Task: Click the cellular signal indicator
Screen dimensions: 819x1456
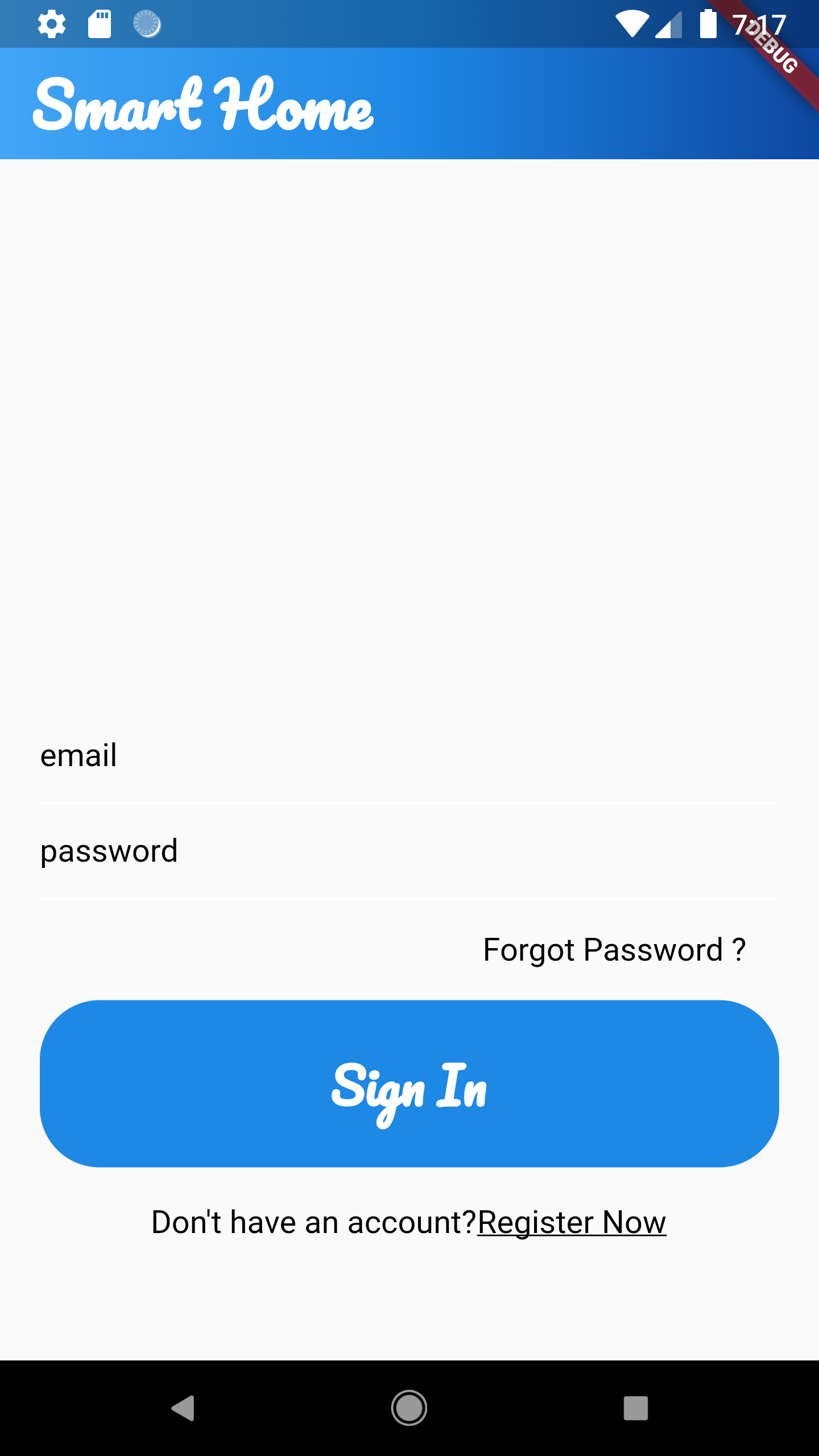Action: (x=668, y=24)
